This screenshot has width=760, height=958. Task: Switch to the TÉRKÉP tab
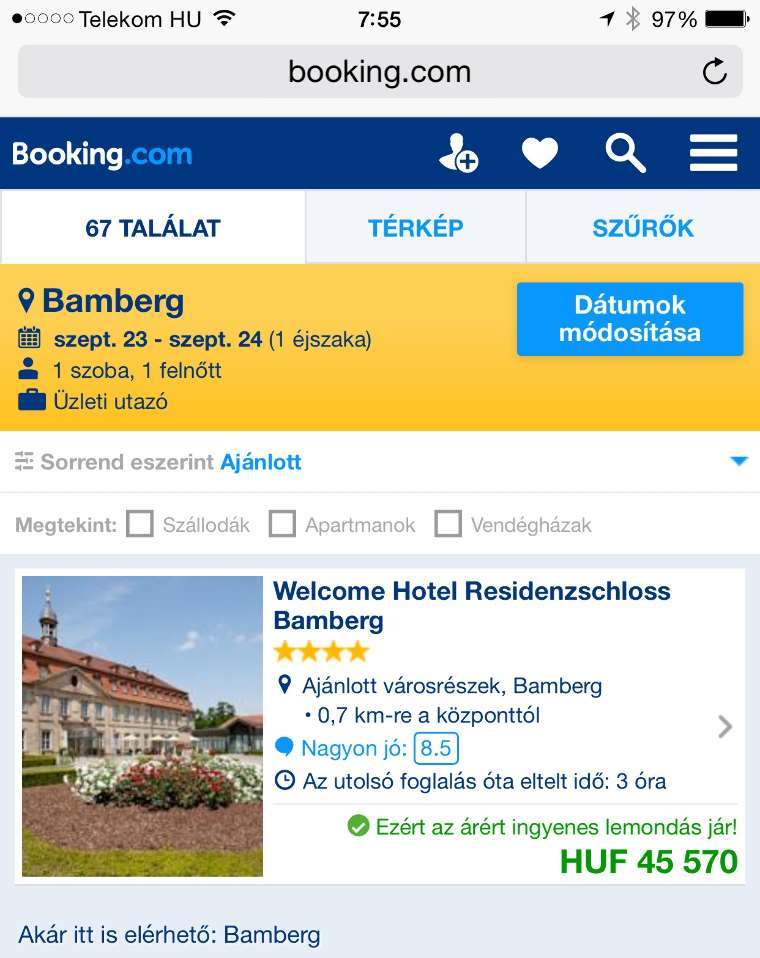click(415, 227)
